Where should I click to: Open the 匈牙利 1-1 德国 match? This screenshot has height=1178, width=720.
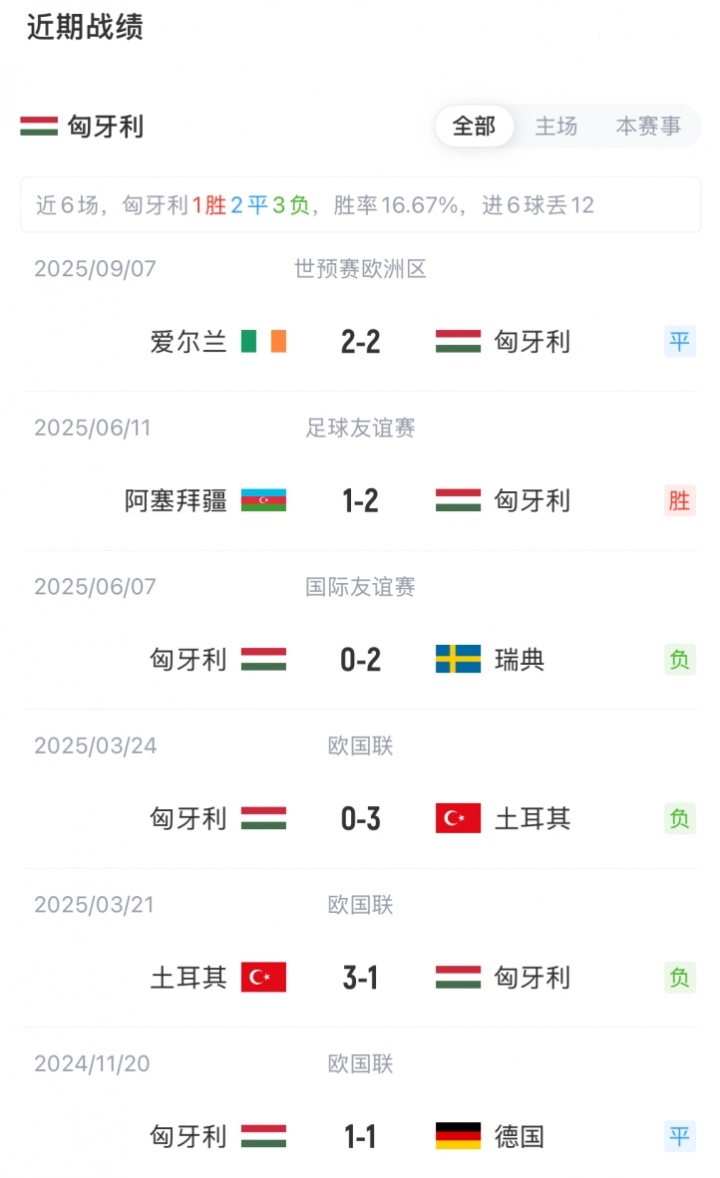(360, 1136)
